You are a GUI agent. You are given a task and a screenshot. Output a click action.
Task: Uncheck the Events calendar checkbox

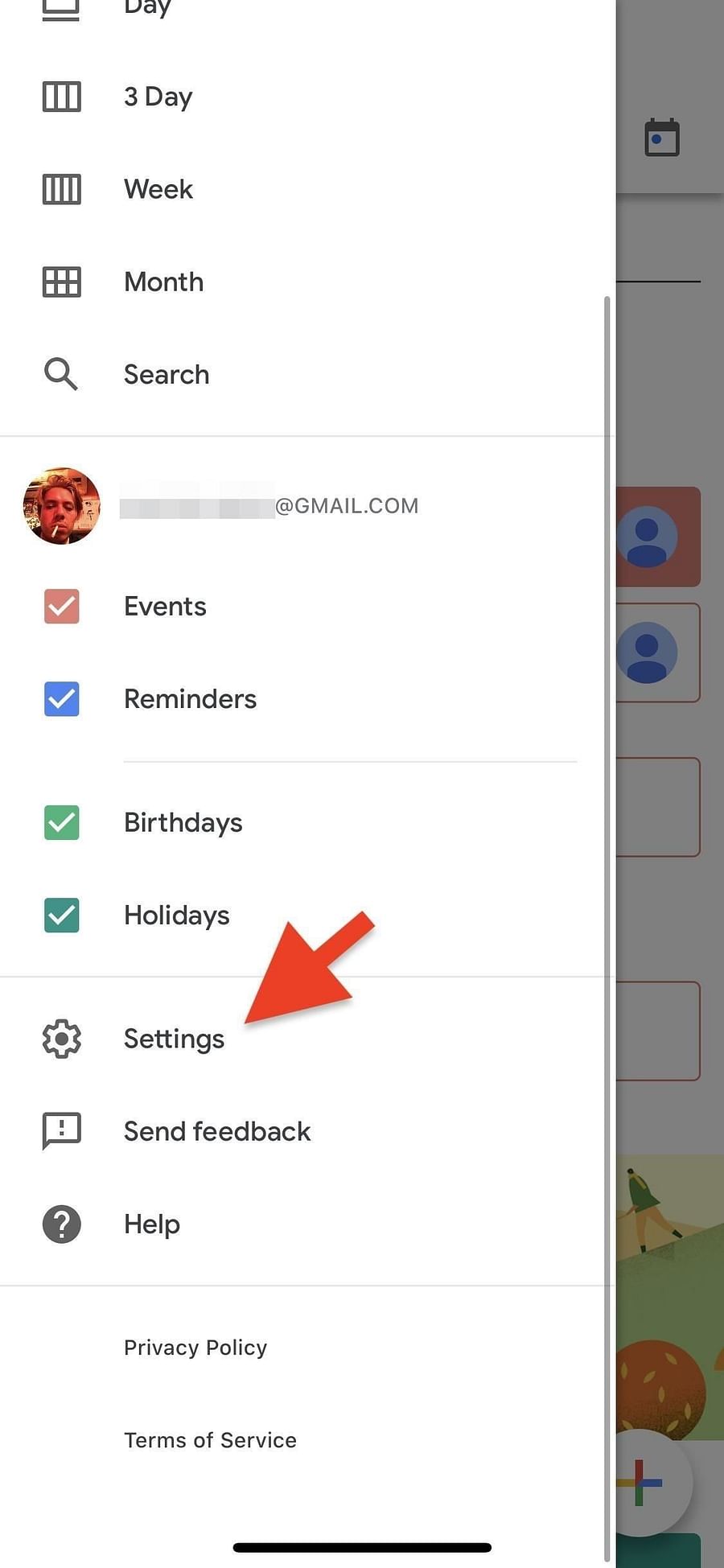62,607
